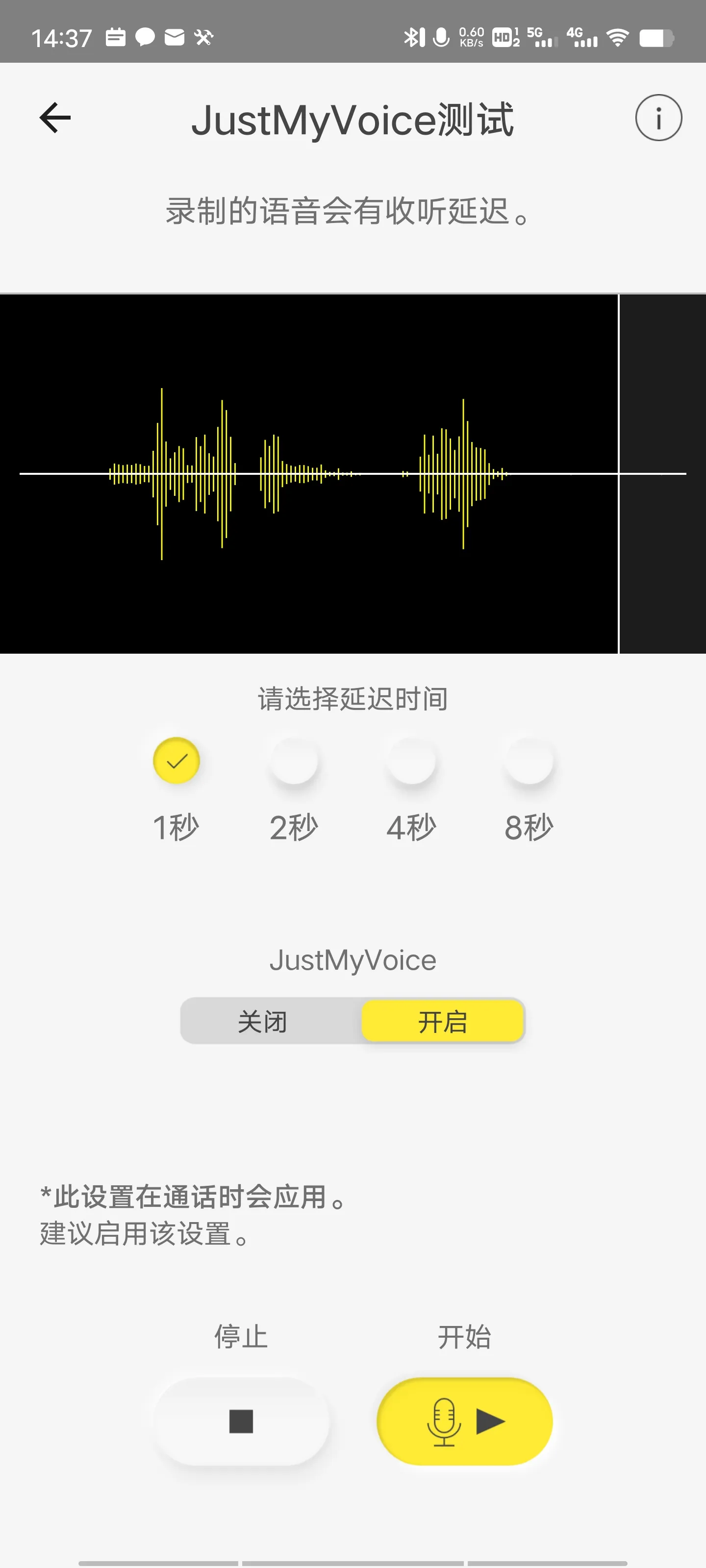
Task: Select the 1秒 delay option
Action: [176, 761]
